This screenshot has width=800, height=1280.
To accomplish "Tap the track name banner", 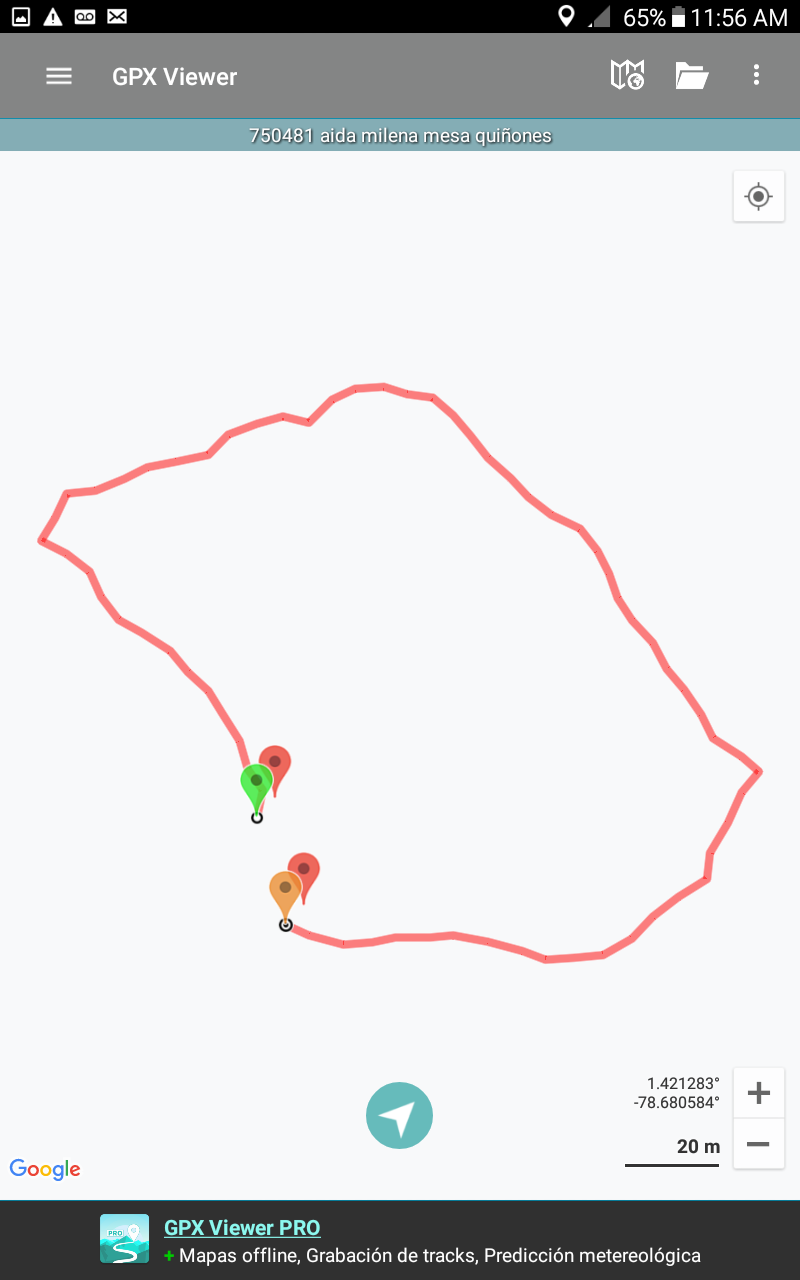I will 400,135.
